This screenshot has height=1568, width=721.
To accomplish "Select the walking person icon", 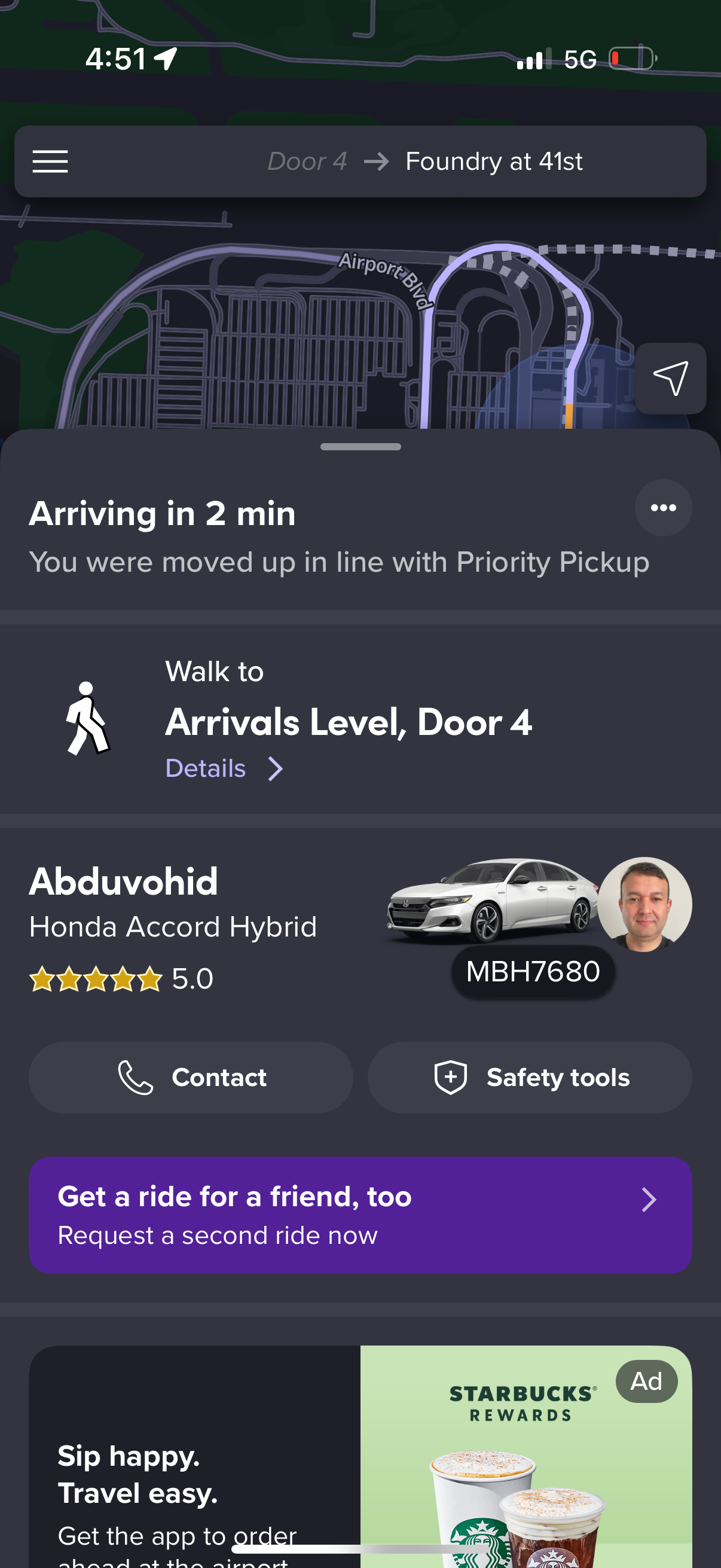I will [88, 718].
